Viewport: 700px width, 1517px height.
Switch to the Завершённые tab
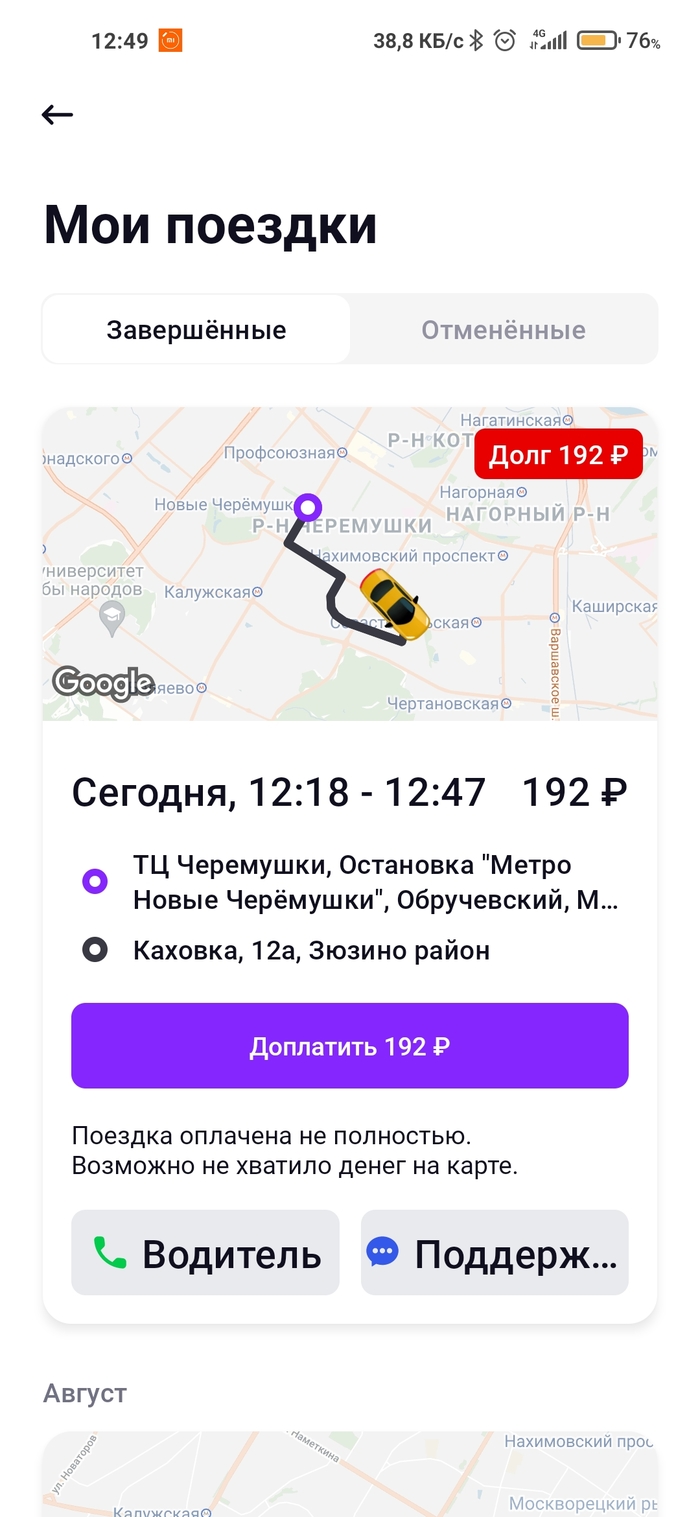(x=196, y=330)
